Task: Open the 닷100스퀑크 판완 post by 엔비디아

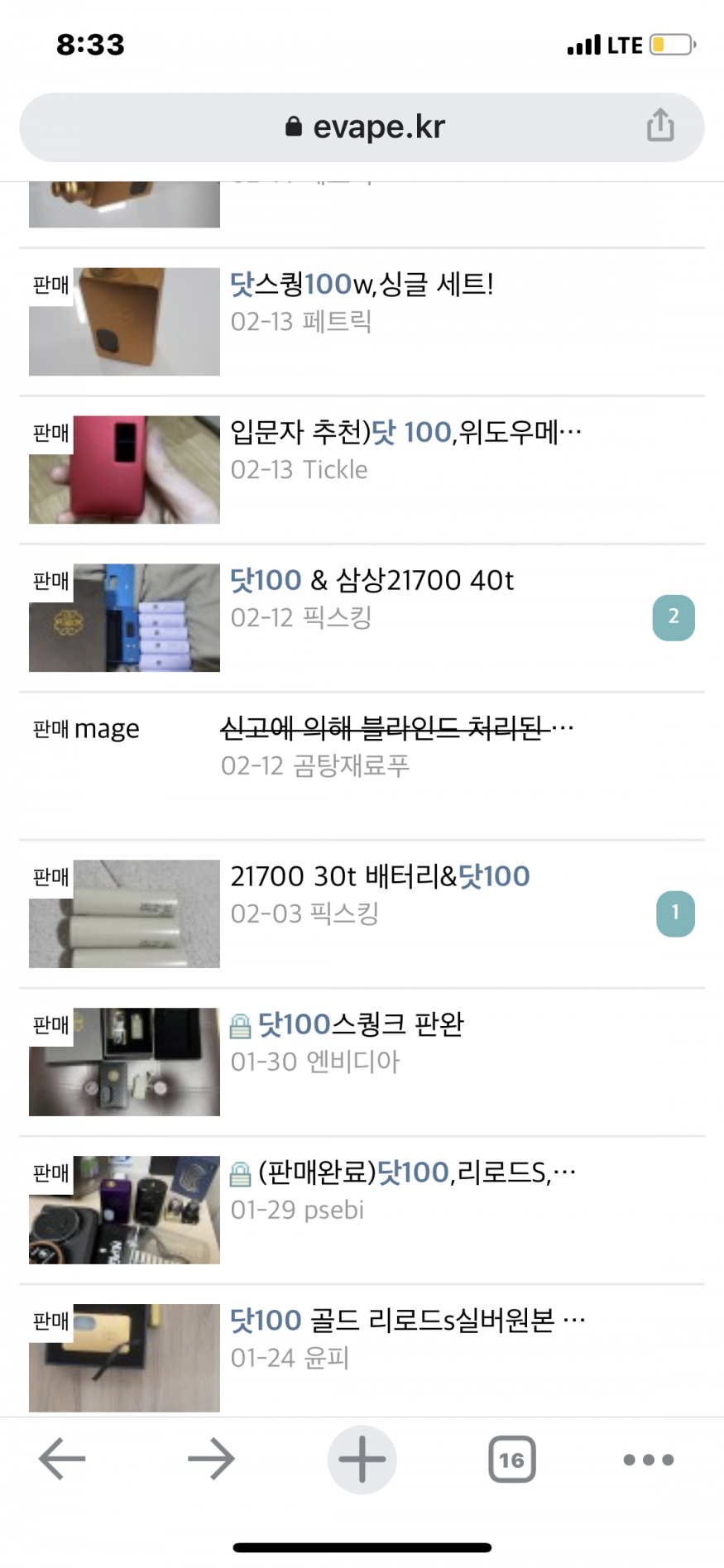Action: tap(361, 1025)
